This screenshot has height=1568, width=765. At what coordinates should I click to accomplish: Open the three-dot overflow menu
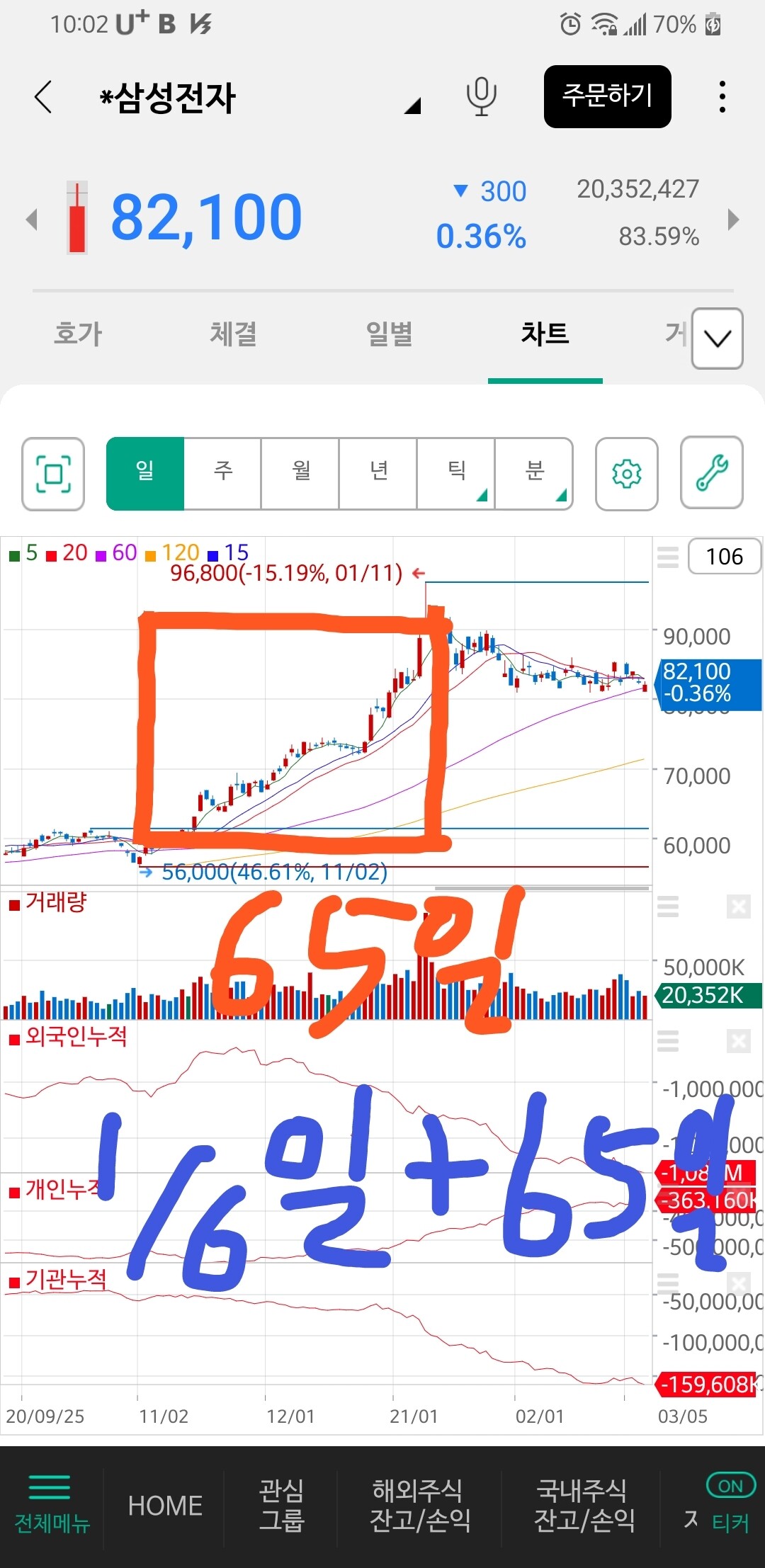tap(722, 98)
